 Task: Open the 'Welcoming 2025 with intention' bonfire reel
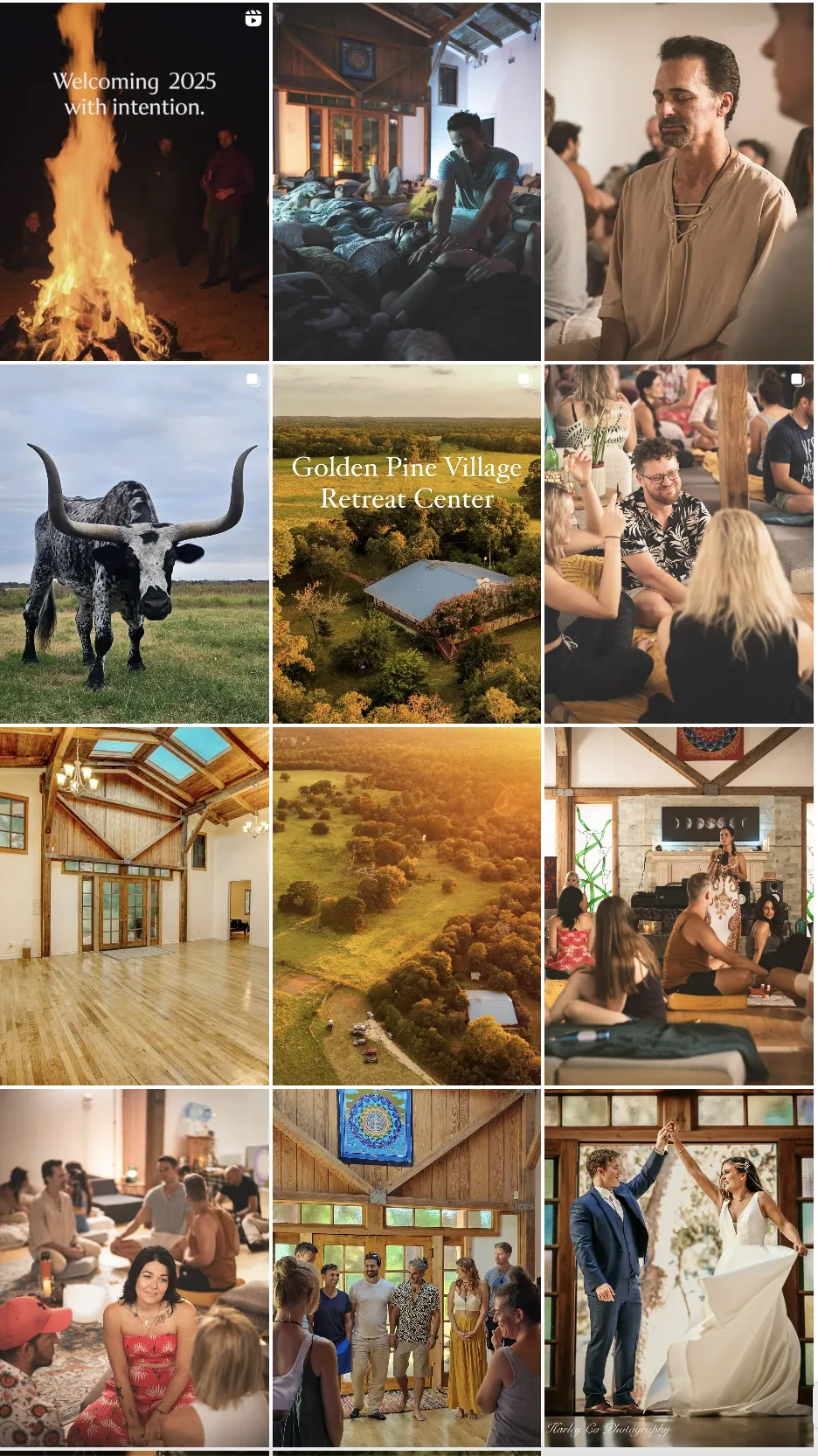point(135,182)
